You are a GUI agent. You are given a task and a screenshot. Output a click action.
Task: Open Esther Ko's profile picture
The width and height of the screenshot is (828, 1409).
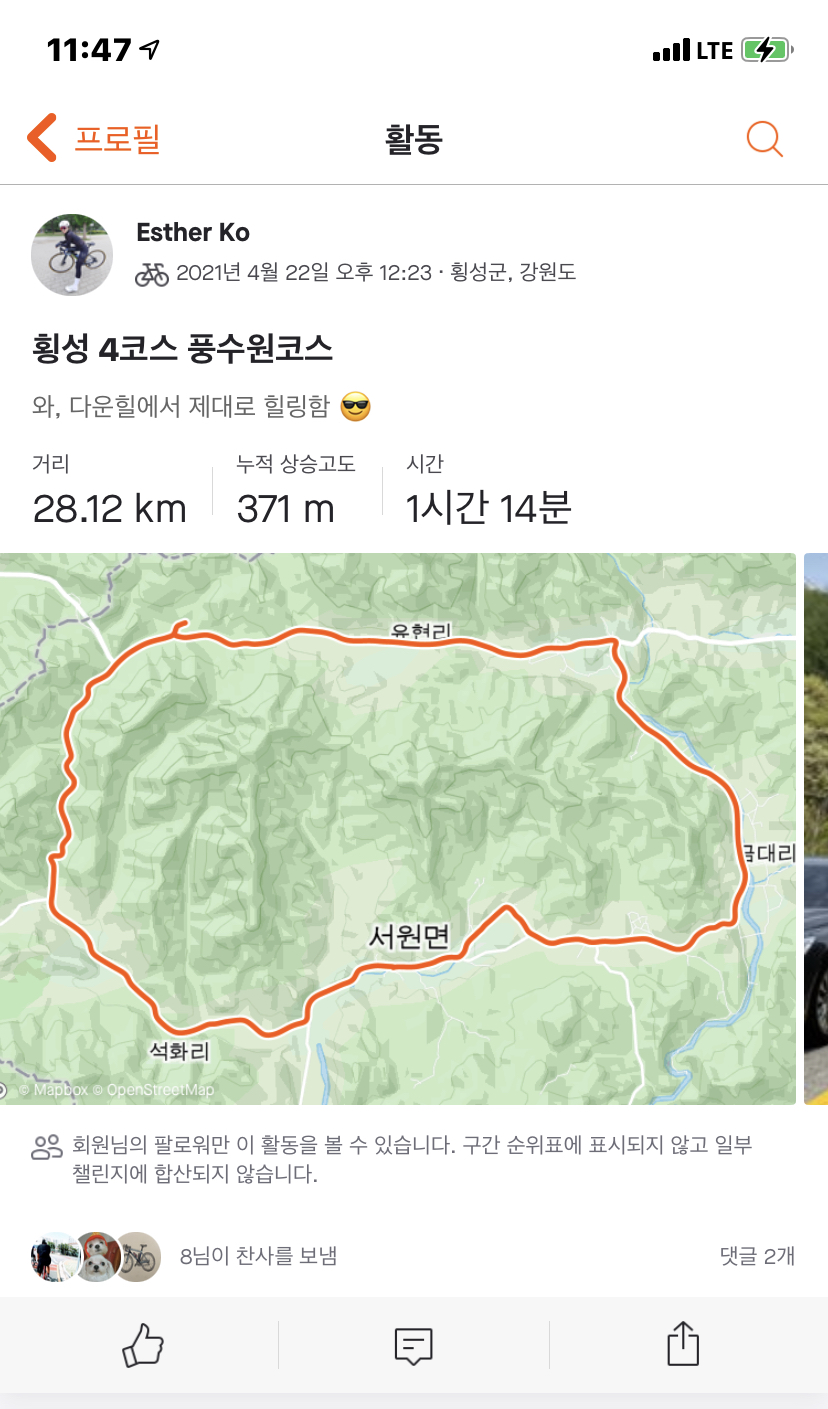(x=72, y=255)
